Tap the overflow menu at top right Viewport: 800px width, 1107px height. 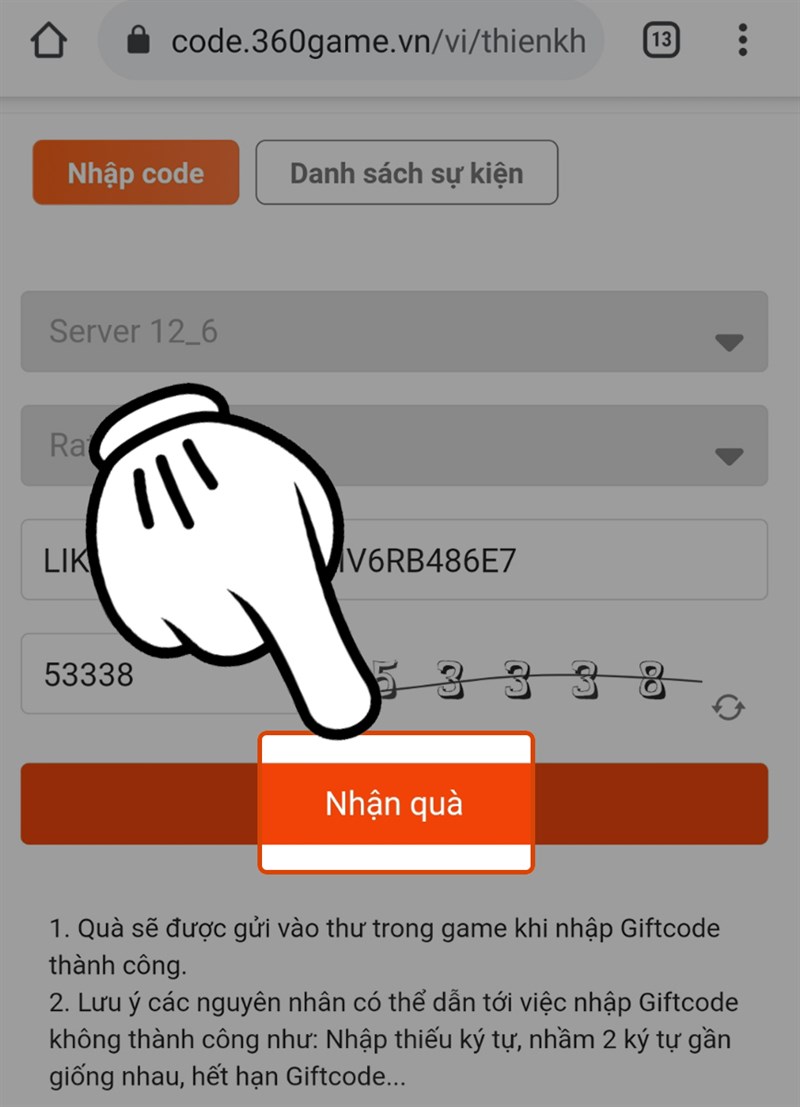point(742,40)
